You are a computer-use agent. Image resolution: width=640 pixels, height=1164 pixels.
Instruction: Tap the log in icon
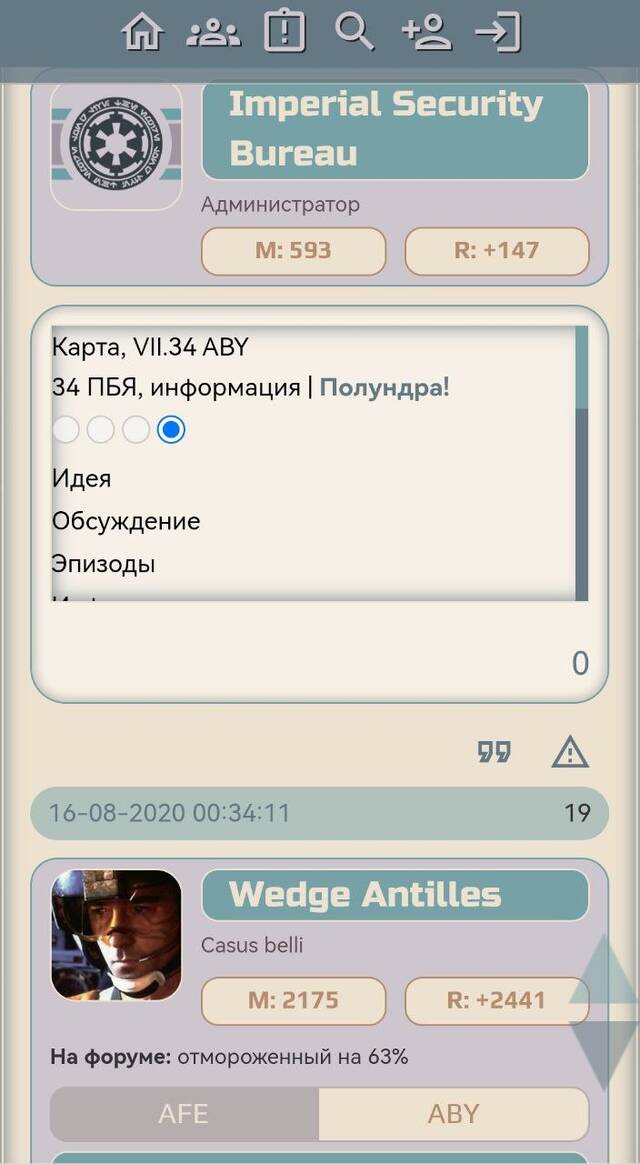click(x=497, y=32)
